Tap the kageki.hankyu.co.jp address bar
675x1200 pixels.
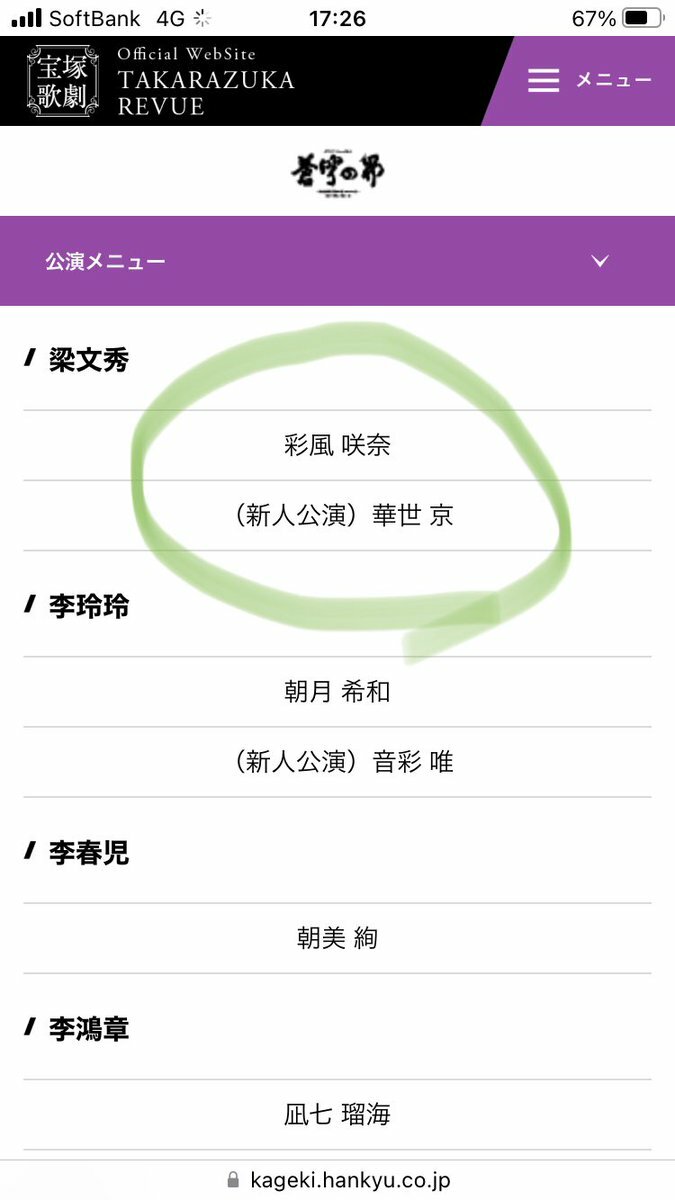coord(337,1180)
